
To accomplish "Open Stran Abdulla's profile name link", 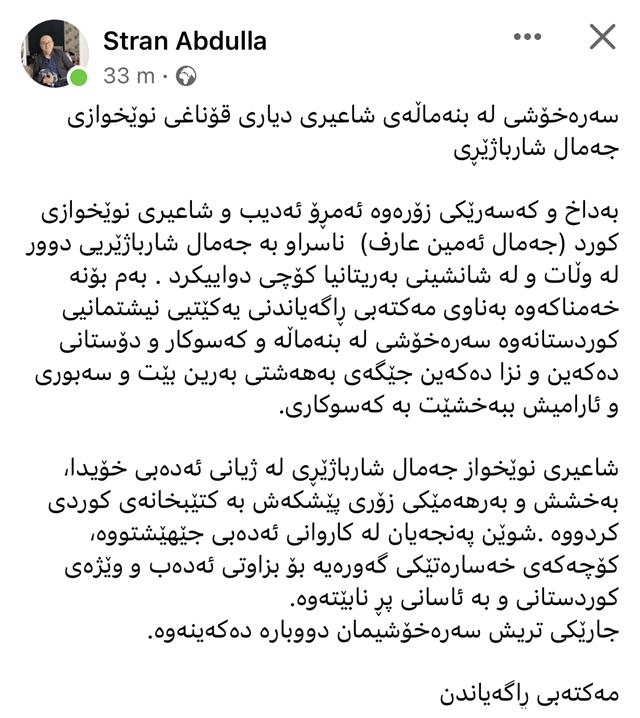I will pos(185,40).
